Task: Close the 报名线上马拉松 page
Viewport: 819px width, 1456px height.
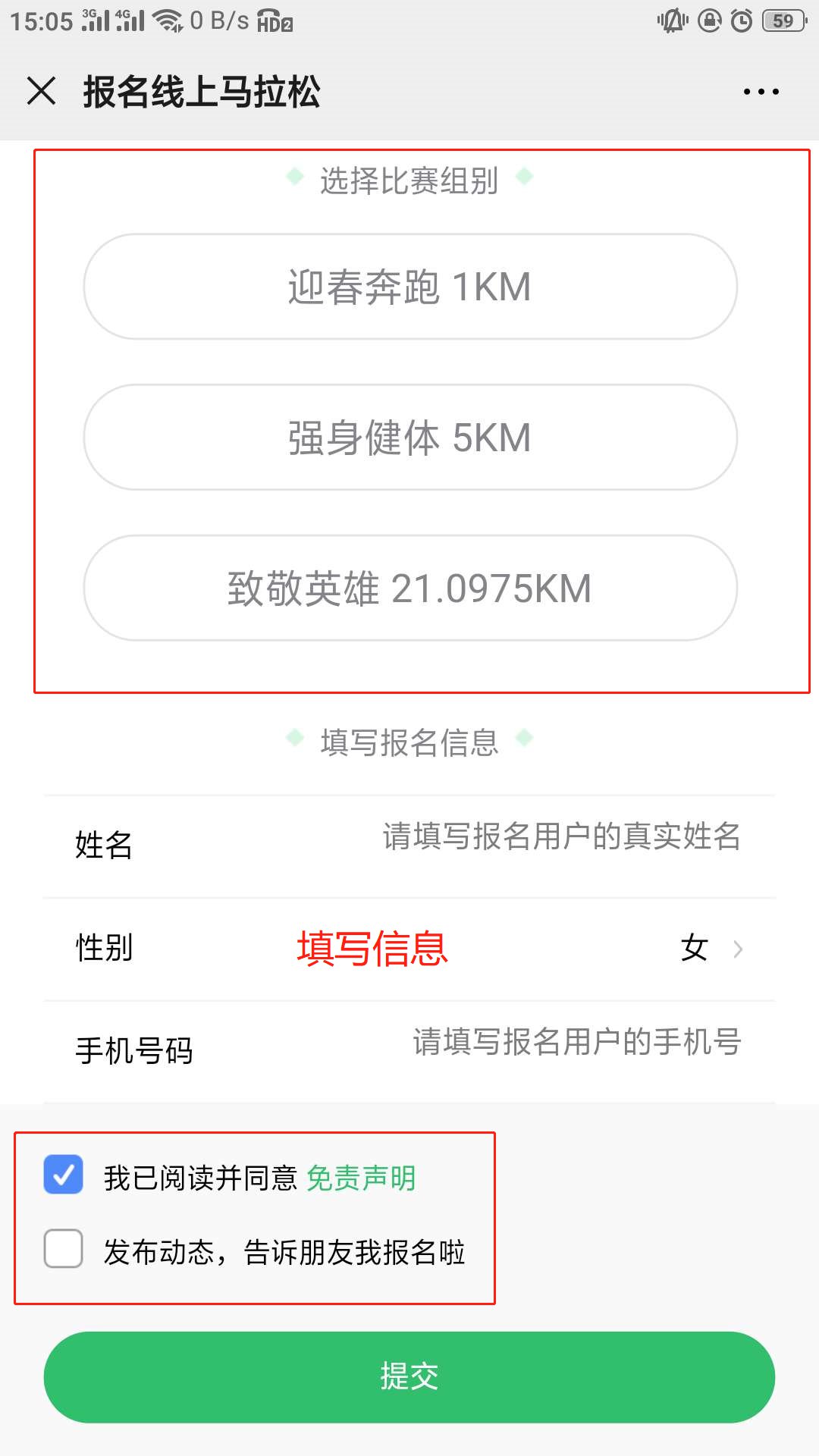Action: tap(42, 91)
